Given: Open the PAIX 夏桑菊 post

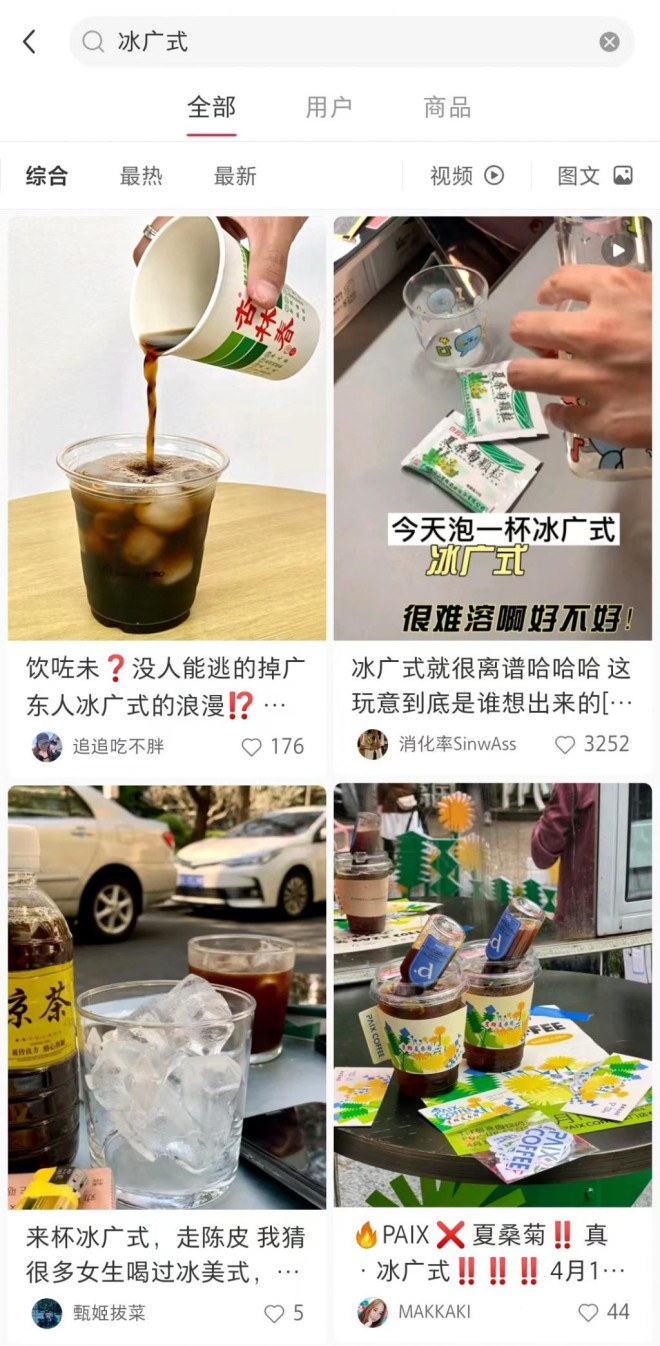Looking at the screenshot, I should (492, 995).
